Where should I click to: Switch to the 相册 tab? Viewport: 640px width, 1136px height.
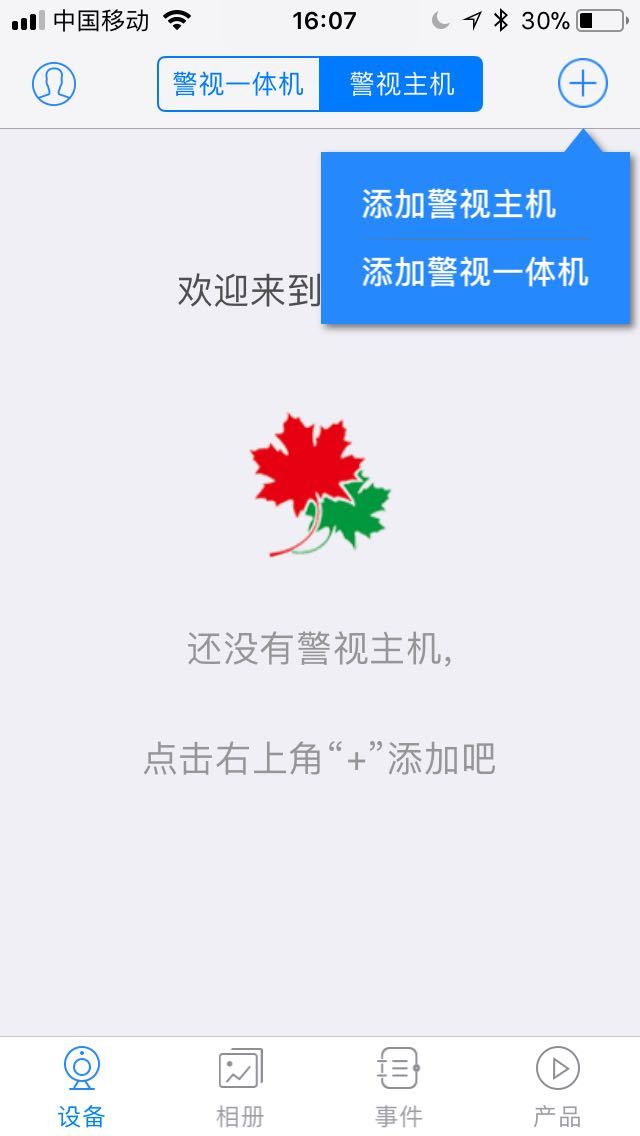(x=240, y=1086)
